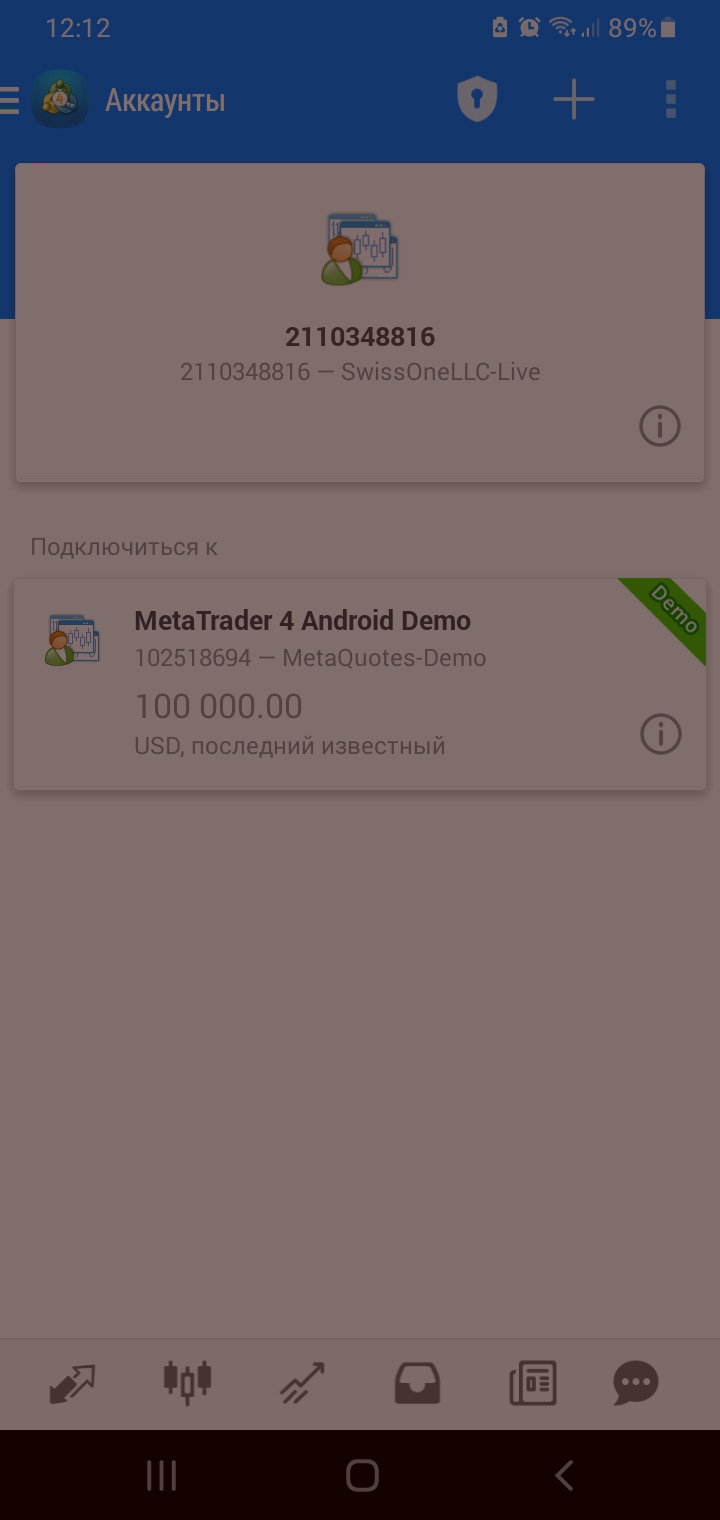Show info for the MetaQuotes-Demo account
Screen dimensions: 720x1520
coord(660,735)
